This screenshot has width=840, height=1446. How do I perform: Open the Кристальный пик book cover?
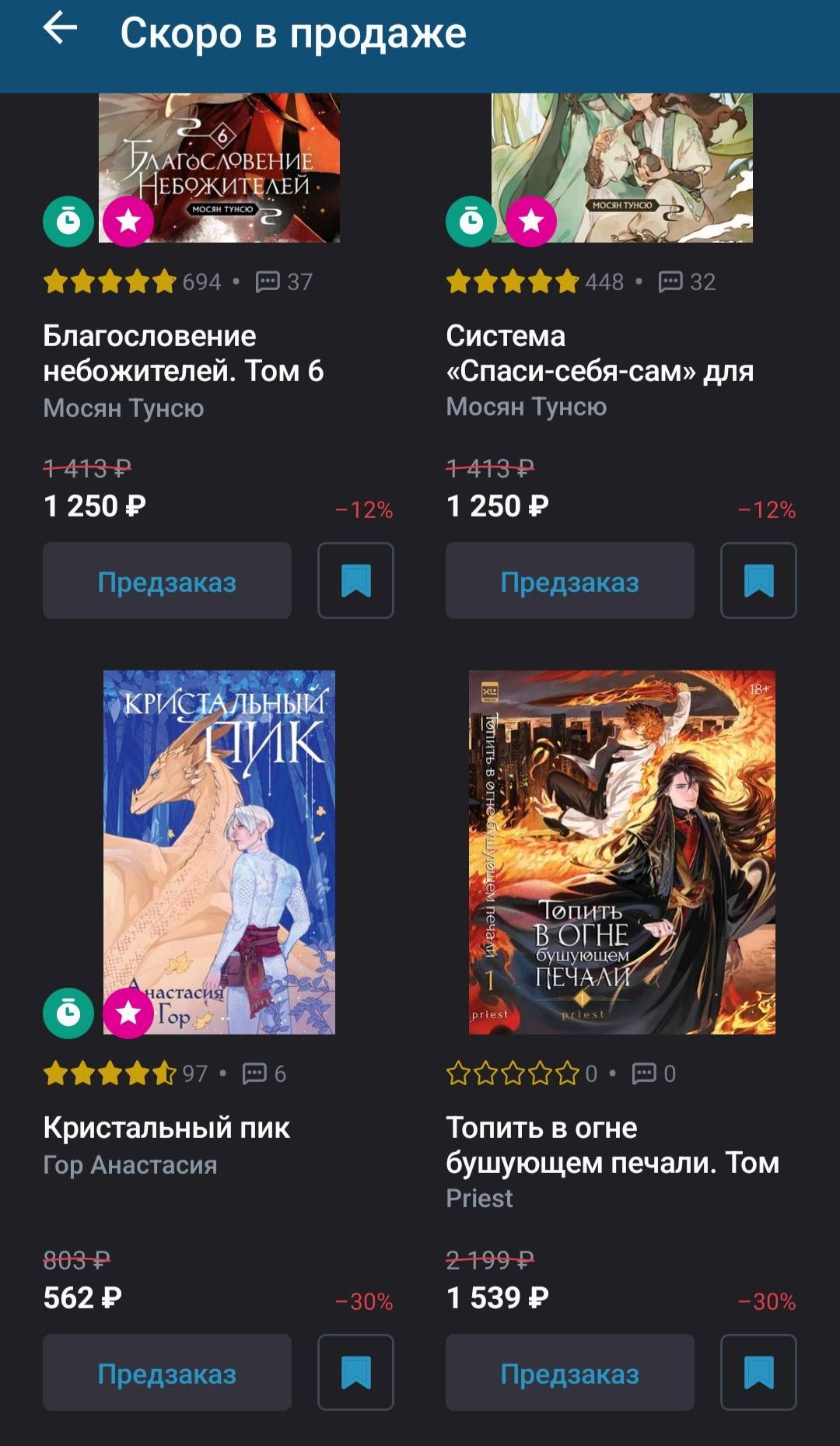click(x=219, y=853)
